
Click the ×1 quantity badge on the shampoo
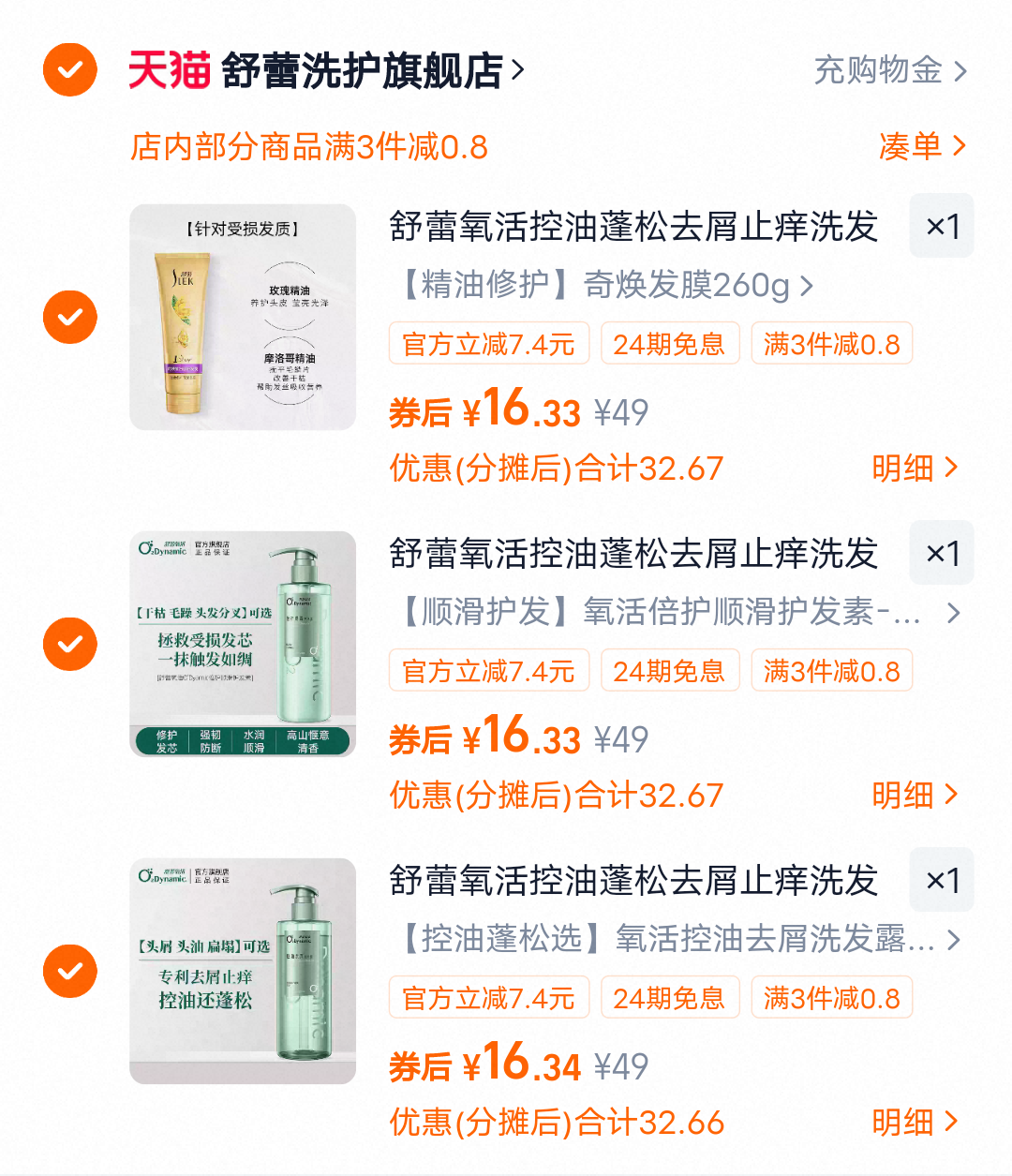coord(941,880)
